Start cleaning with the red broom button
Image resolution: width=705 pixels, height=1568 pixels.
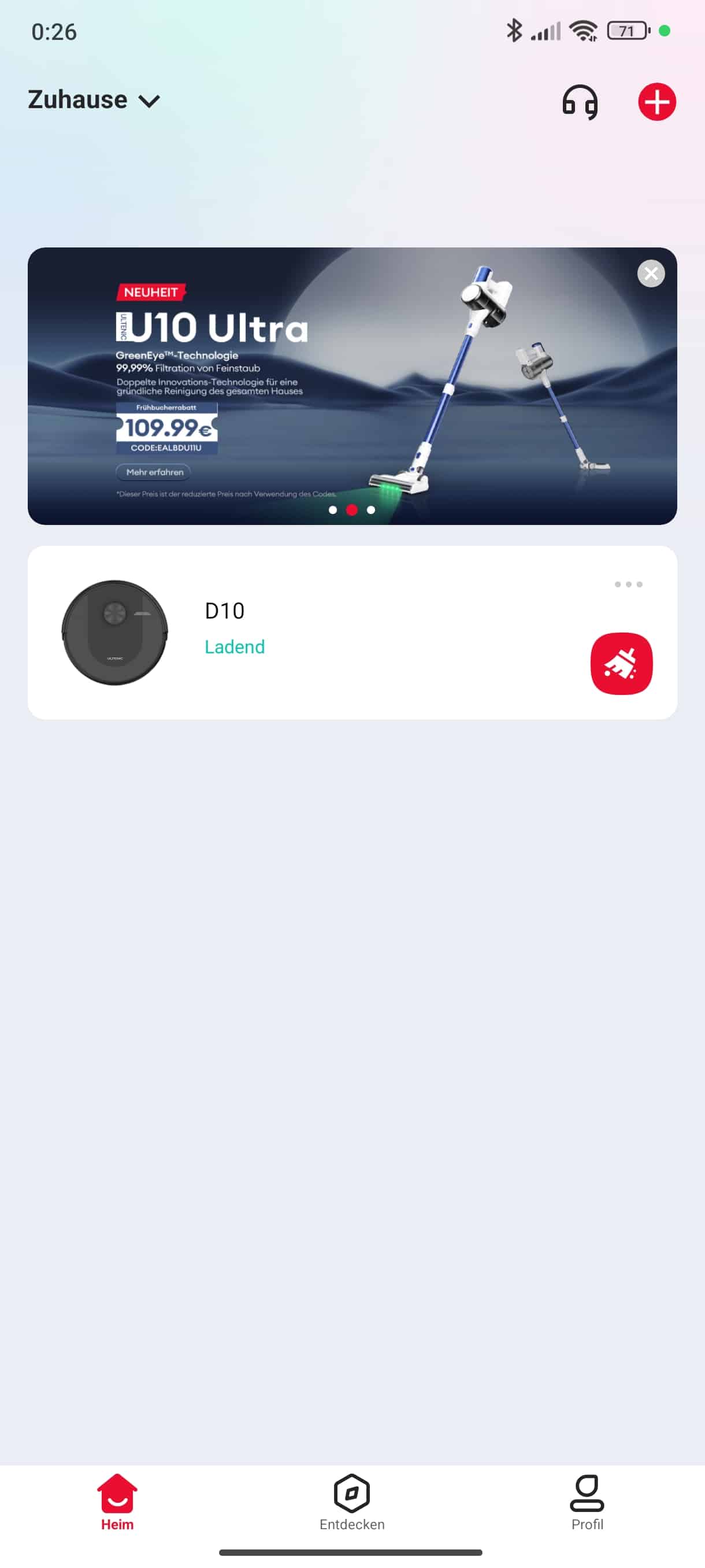pyautogui.click(x=621, y=663)
